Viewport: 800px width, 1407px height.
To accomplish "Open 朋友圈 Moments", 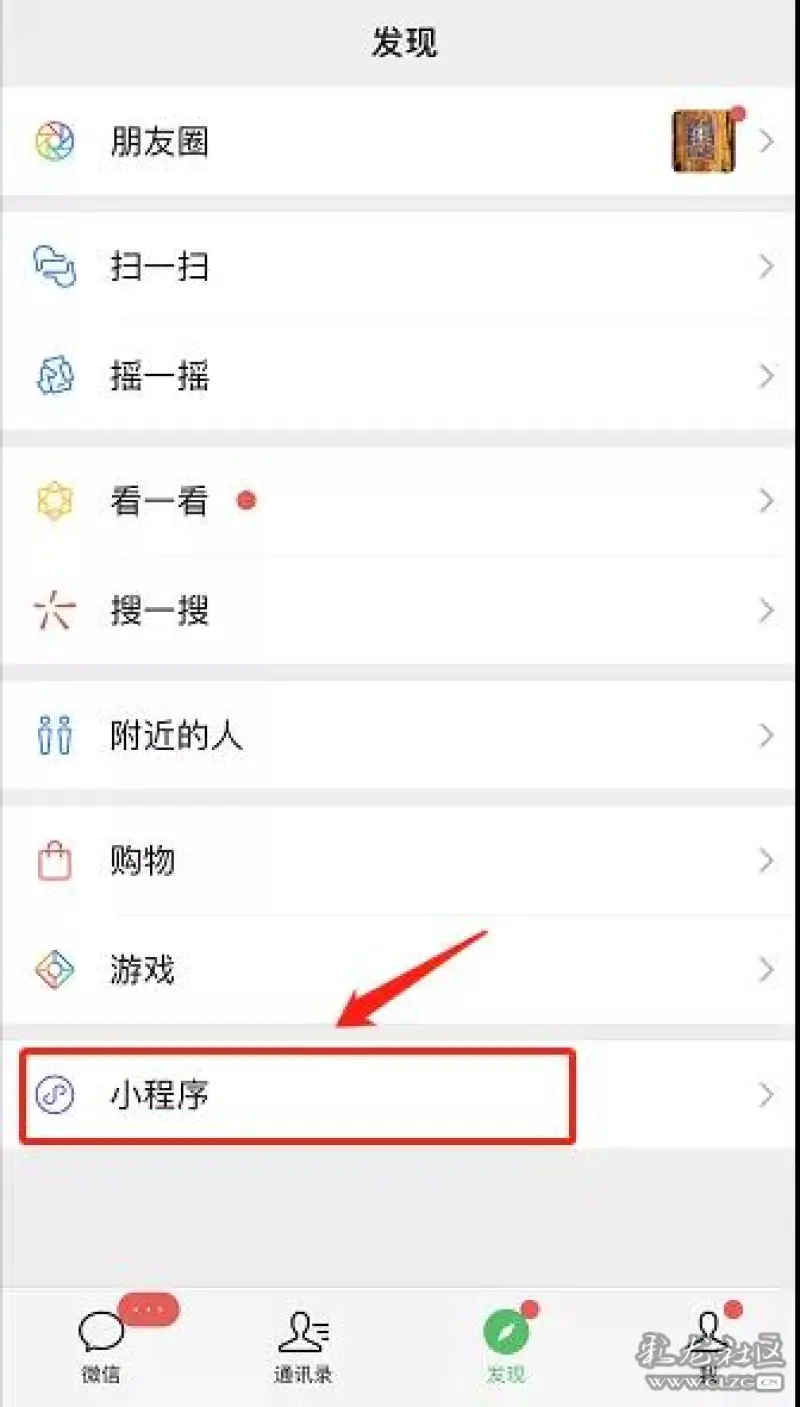I will [x=400, y=141].
